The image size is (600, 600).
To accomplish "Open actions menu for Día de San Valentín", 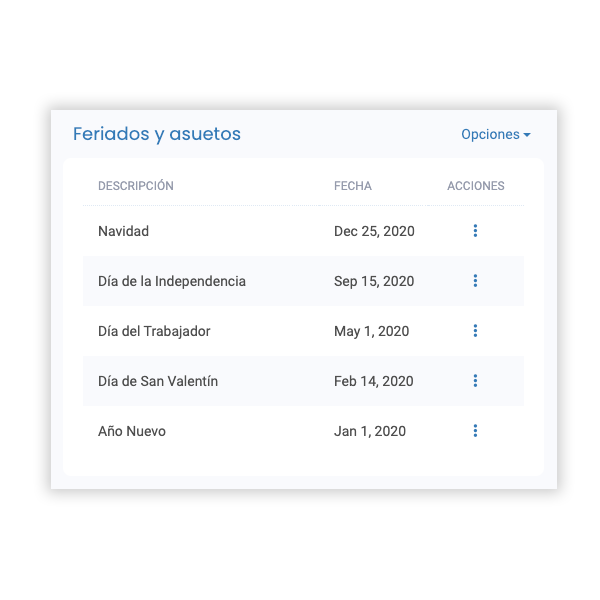I will (x=475, y=381).
